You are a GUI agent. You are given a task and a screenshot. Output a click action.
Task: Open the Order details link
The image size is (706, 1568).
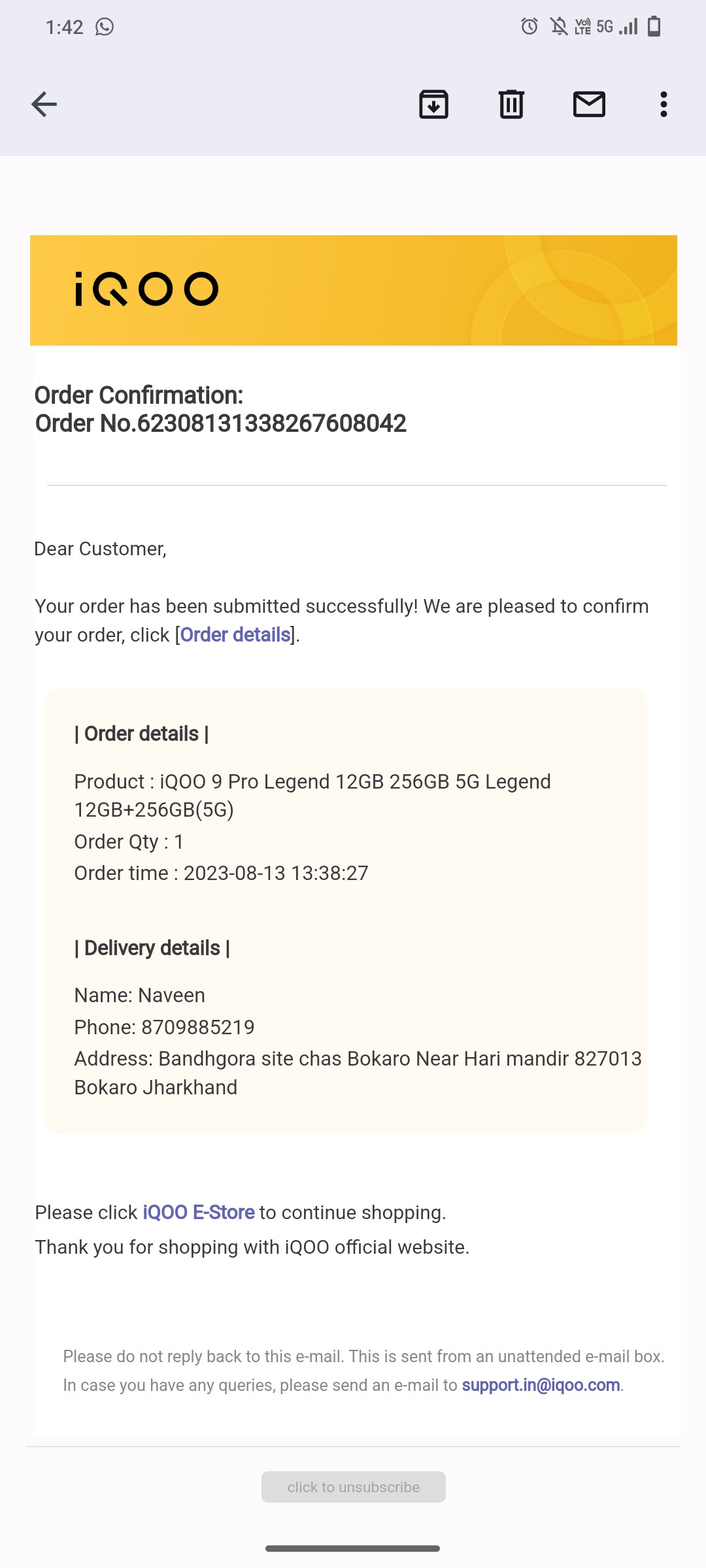point(235,635)
